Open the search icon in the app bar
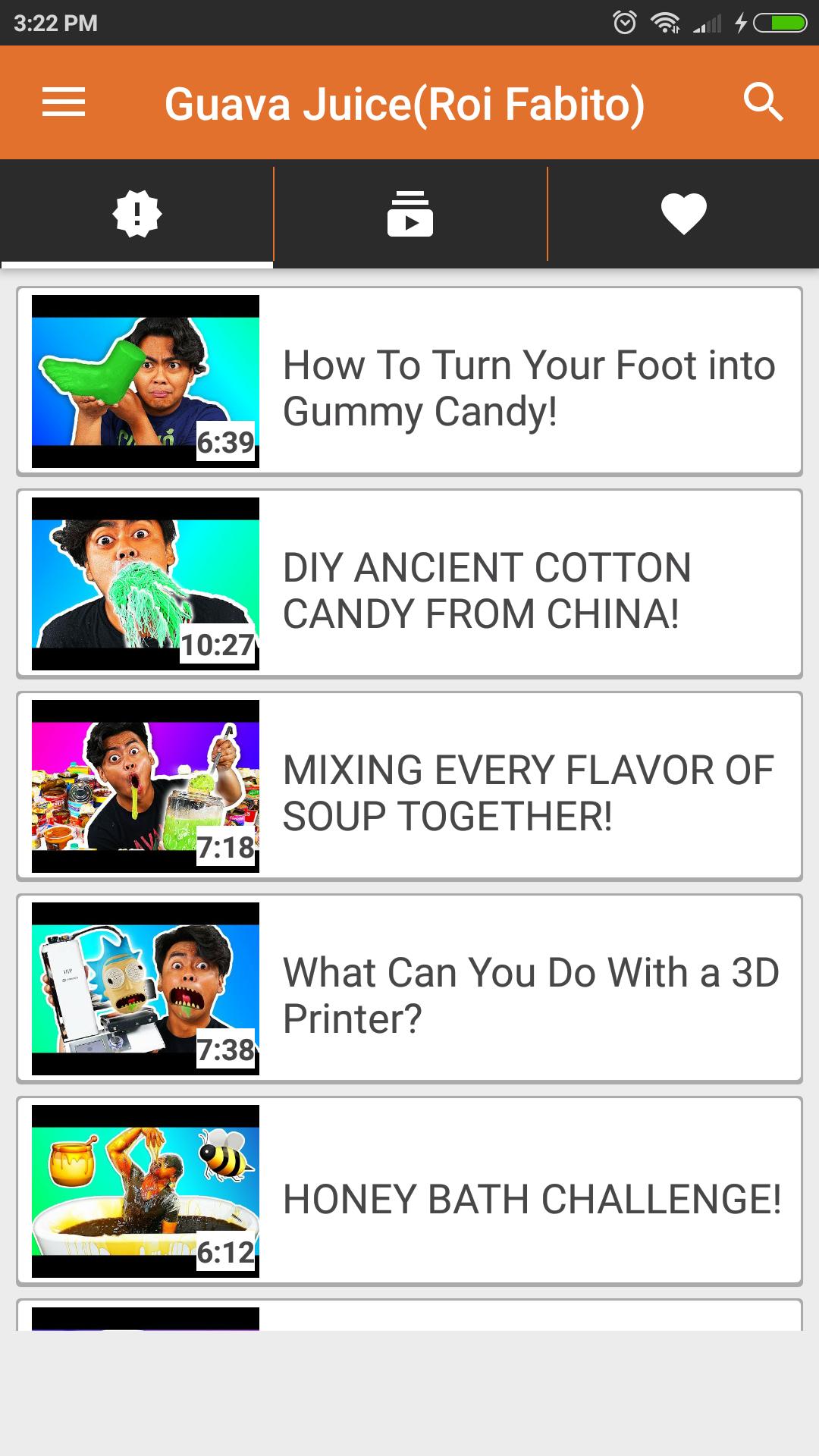 (762, 102)
